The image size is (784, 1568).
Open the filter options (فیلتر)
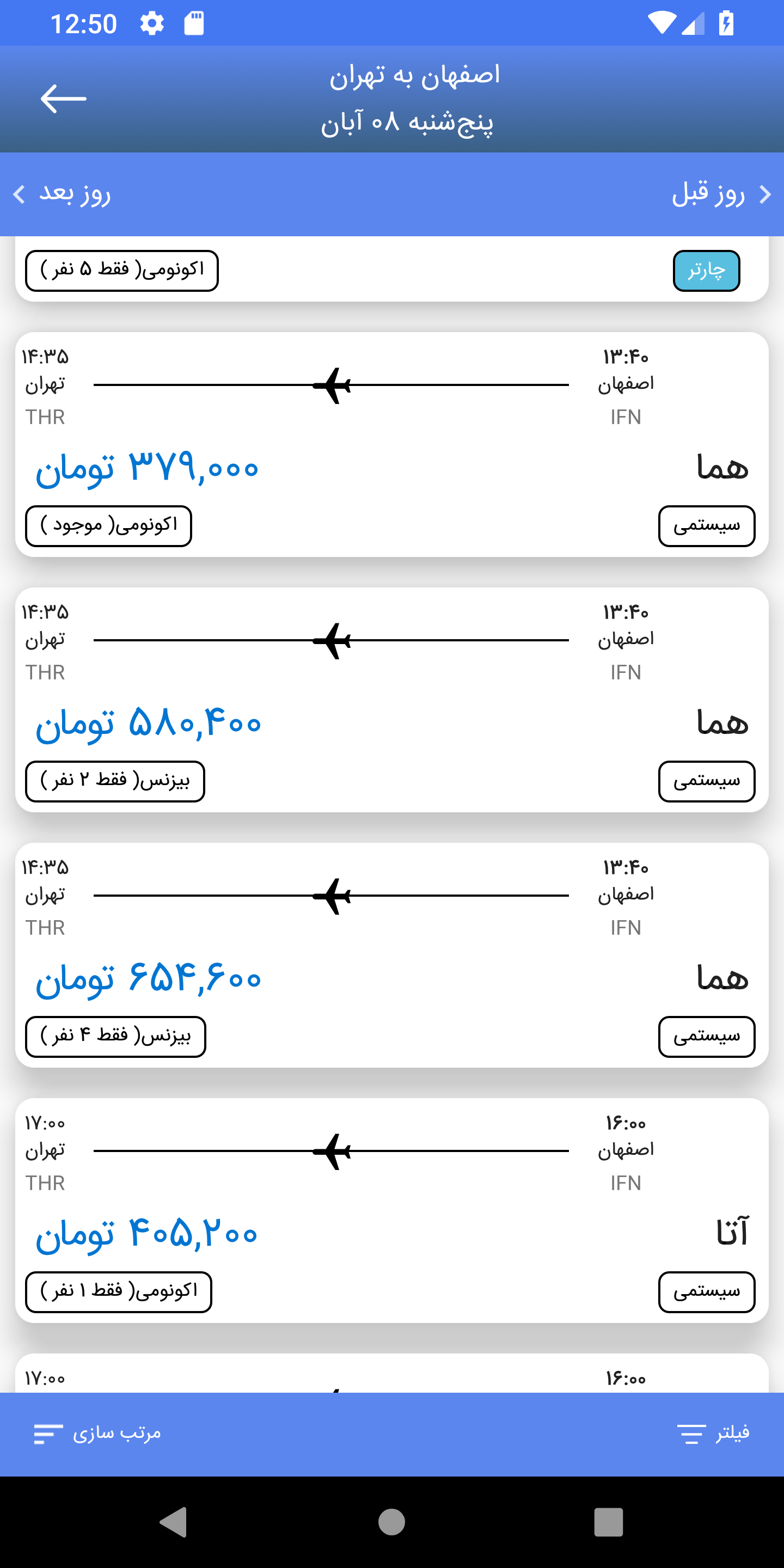(713, 1434)
